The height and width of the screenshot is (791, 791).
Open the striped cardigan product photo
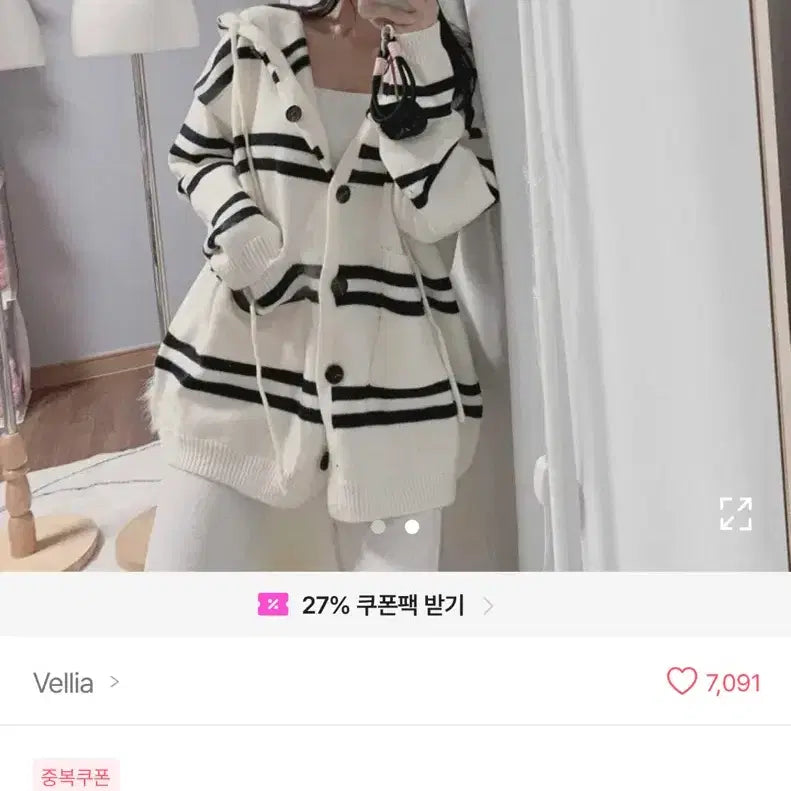pos(396,286)
